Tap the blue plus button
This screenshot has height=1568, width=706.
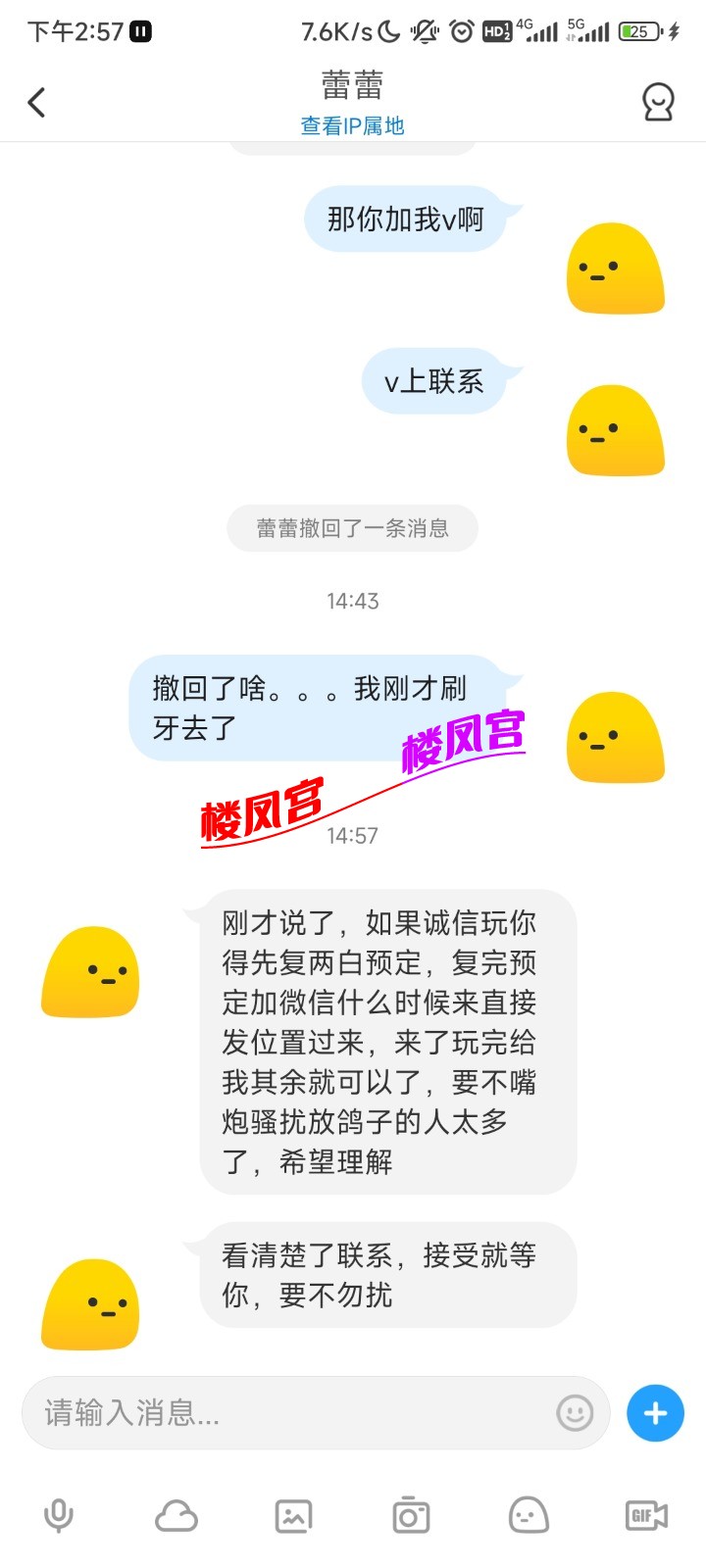[x=655, y=1413]
